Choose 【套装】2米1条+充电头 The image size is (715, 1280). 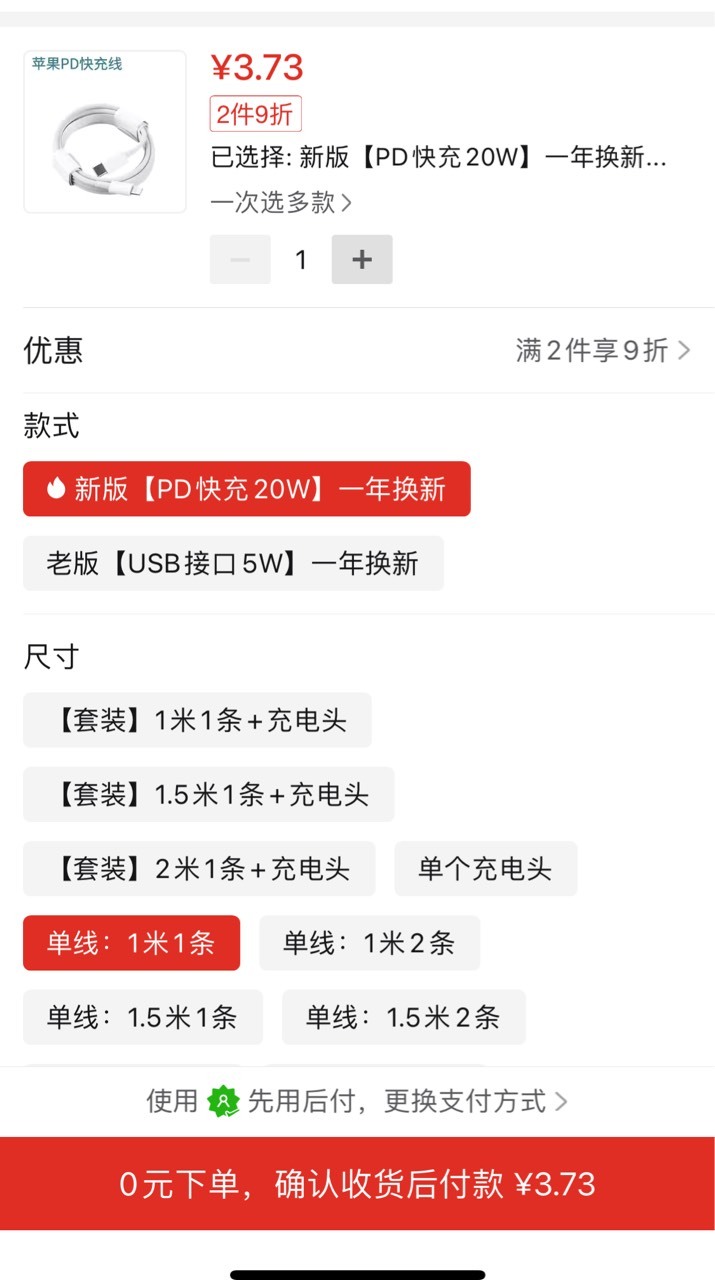199,868
